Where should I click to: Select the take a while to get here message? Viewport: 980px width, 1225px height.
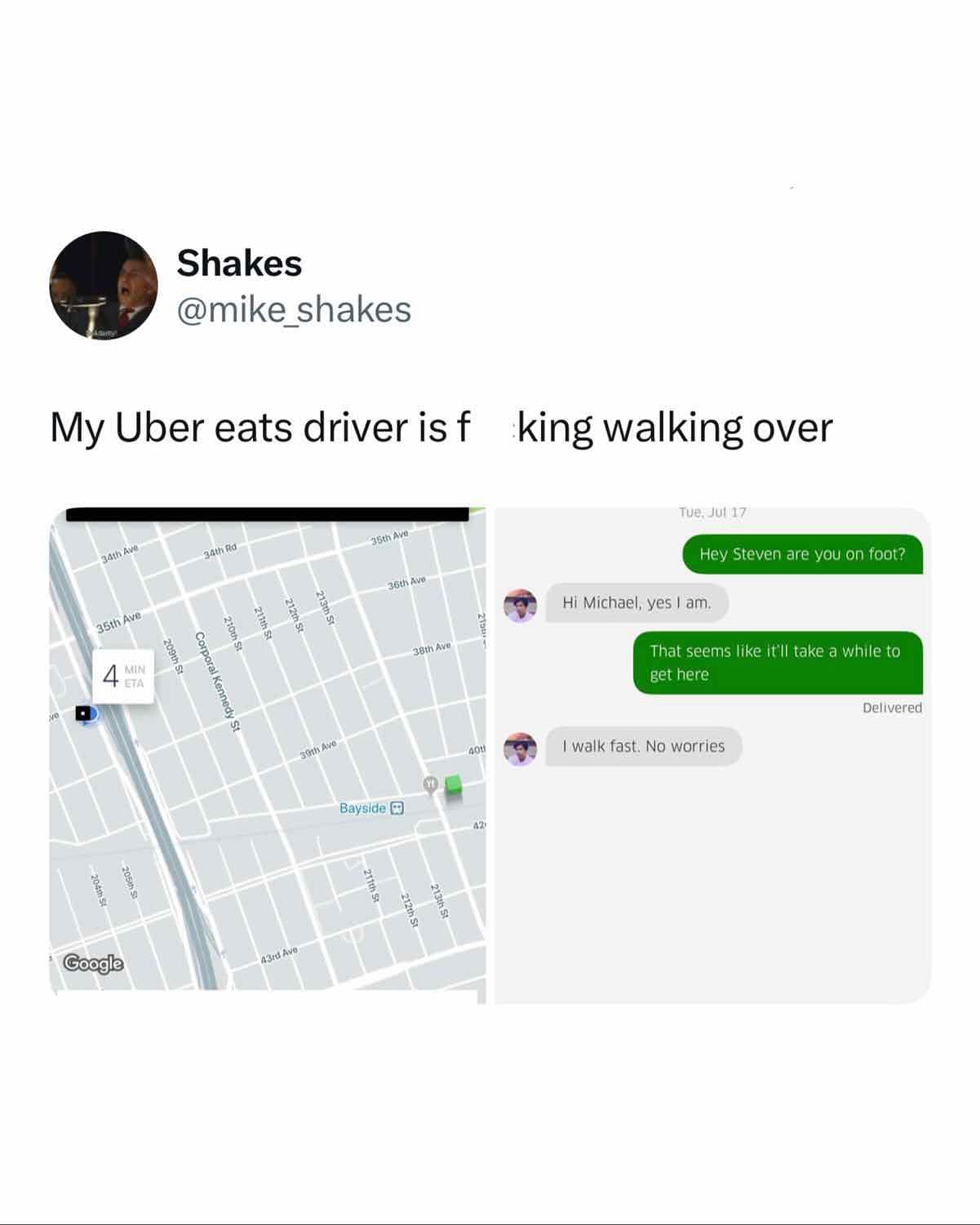(x=779, y=663)
